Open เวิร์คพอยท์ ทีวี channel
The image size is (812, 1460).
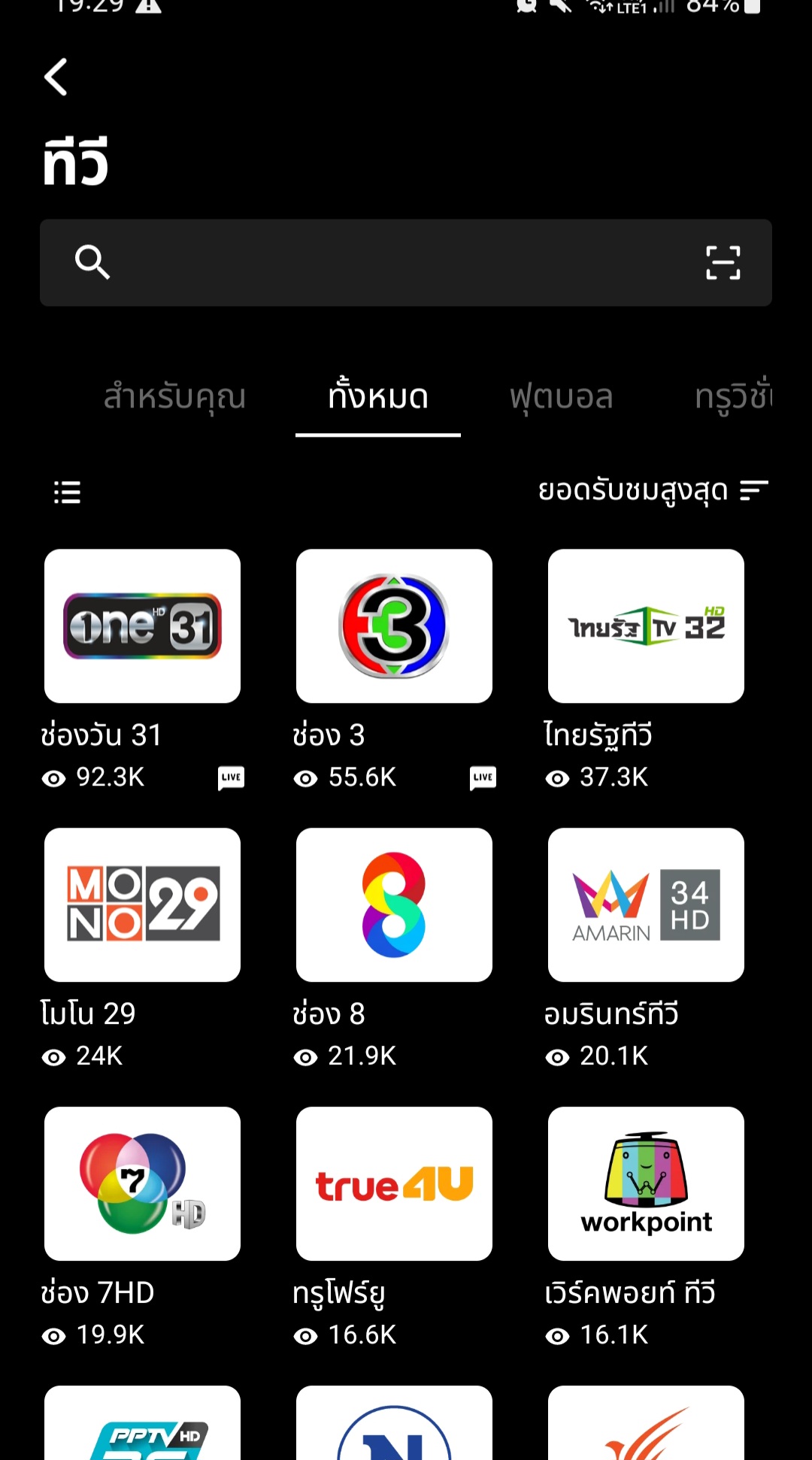point(646,1183)
